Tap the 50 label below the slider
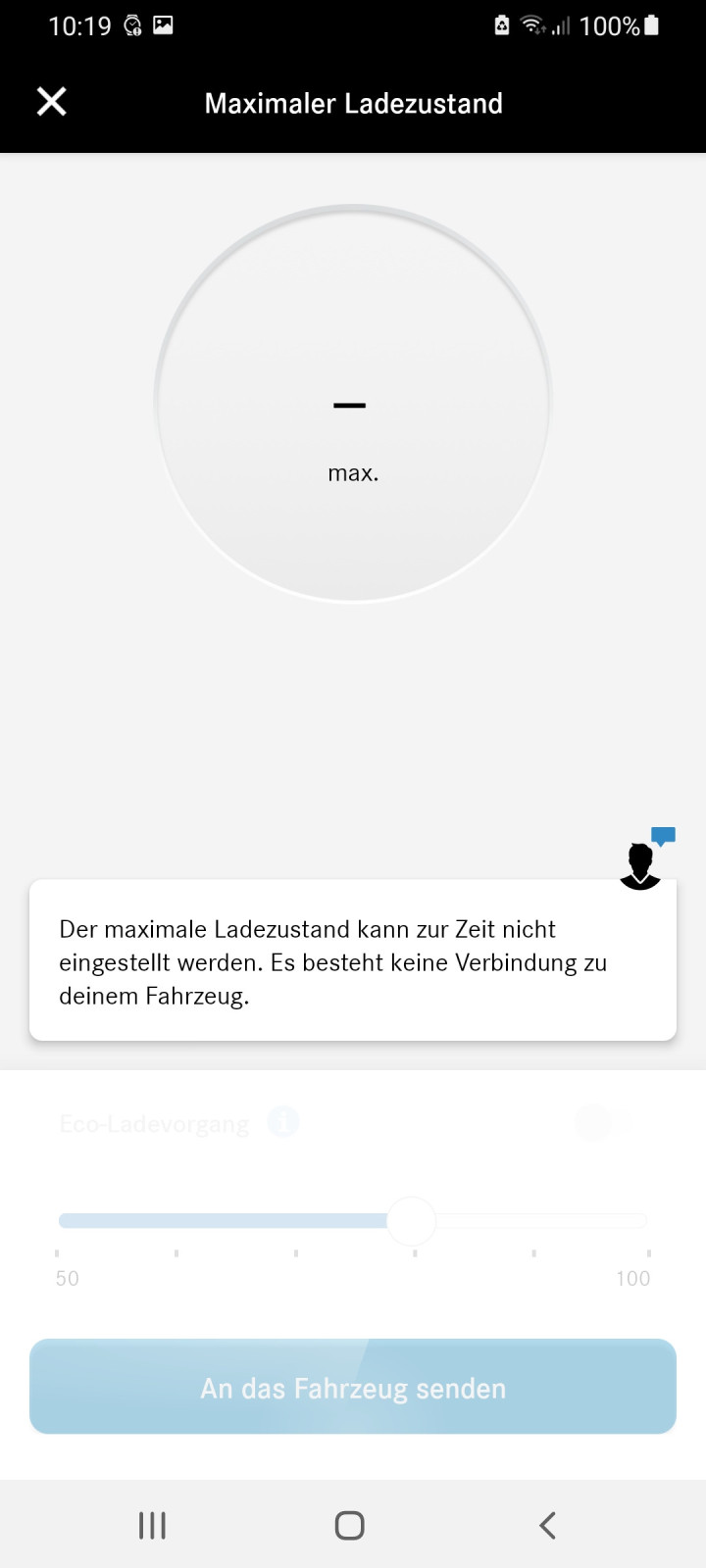The height and width of the screenshot is (1568, 706). (67, 1278)
